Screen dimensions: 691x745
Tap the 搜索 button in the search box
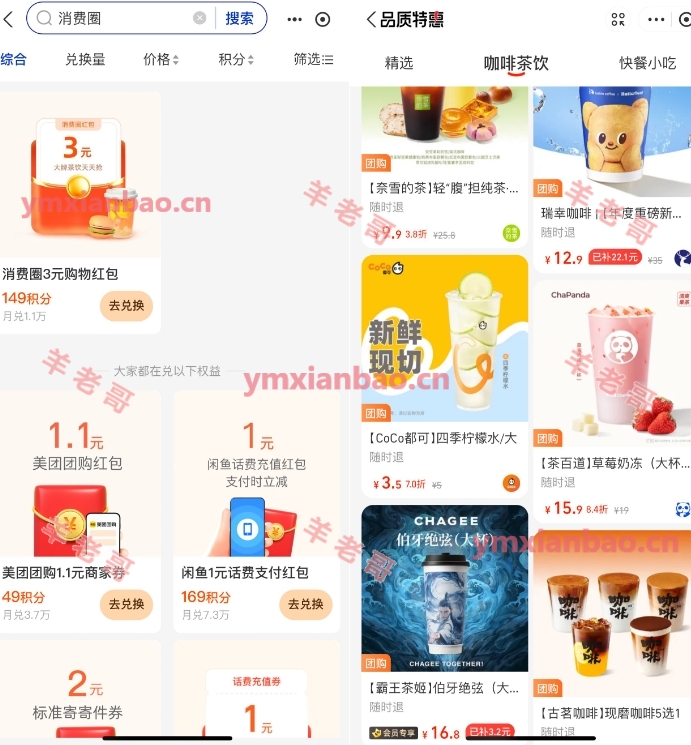pyautogui.click(x=239, y=18)
